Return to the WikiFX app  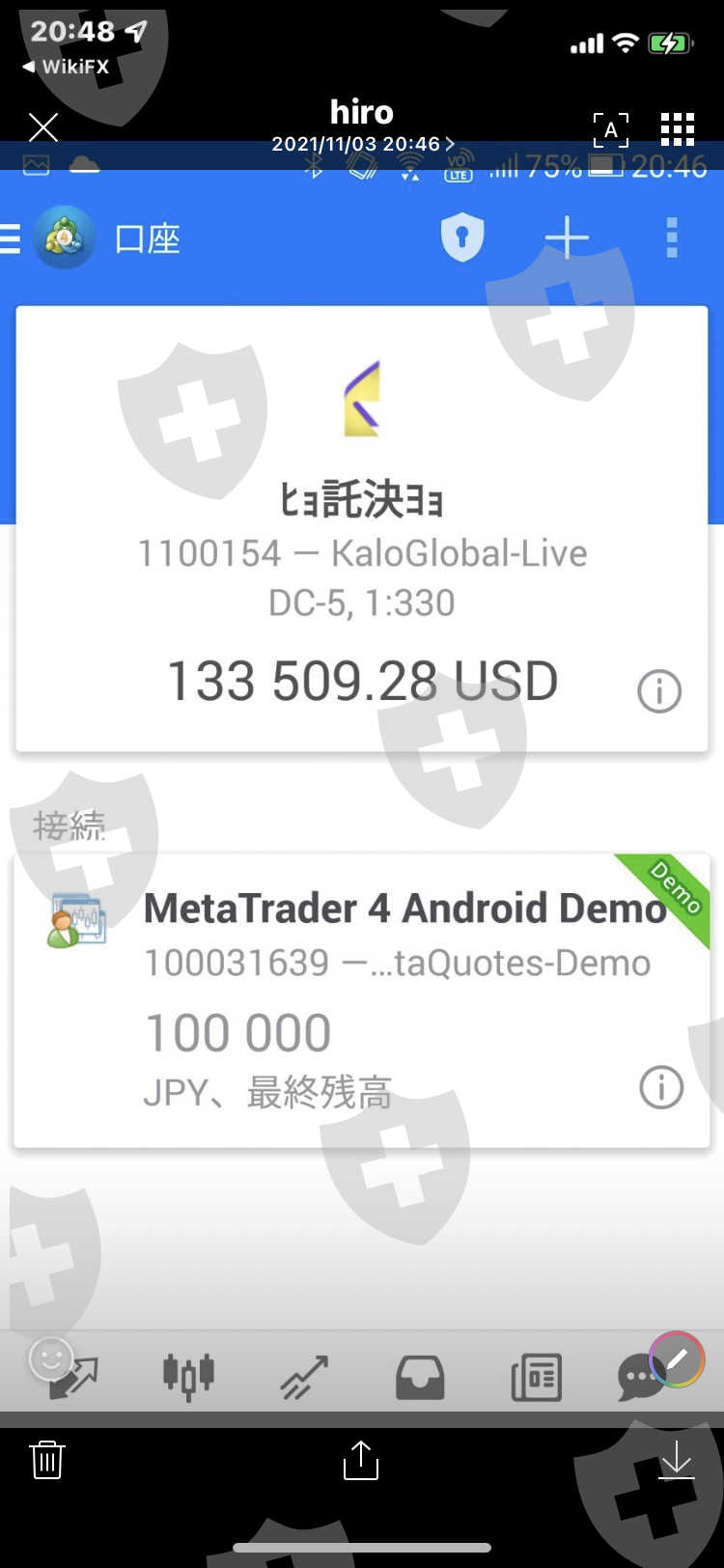[x=66, y=67]
